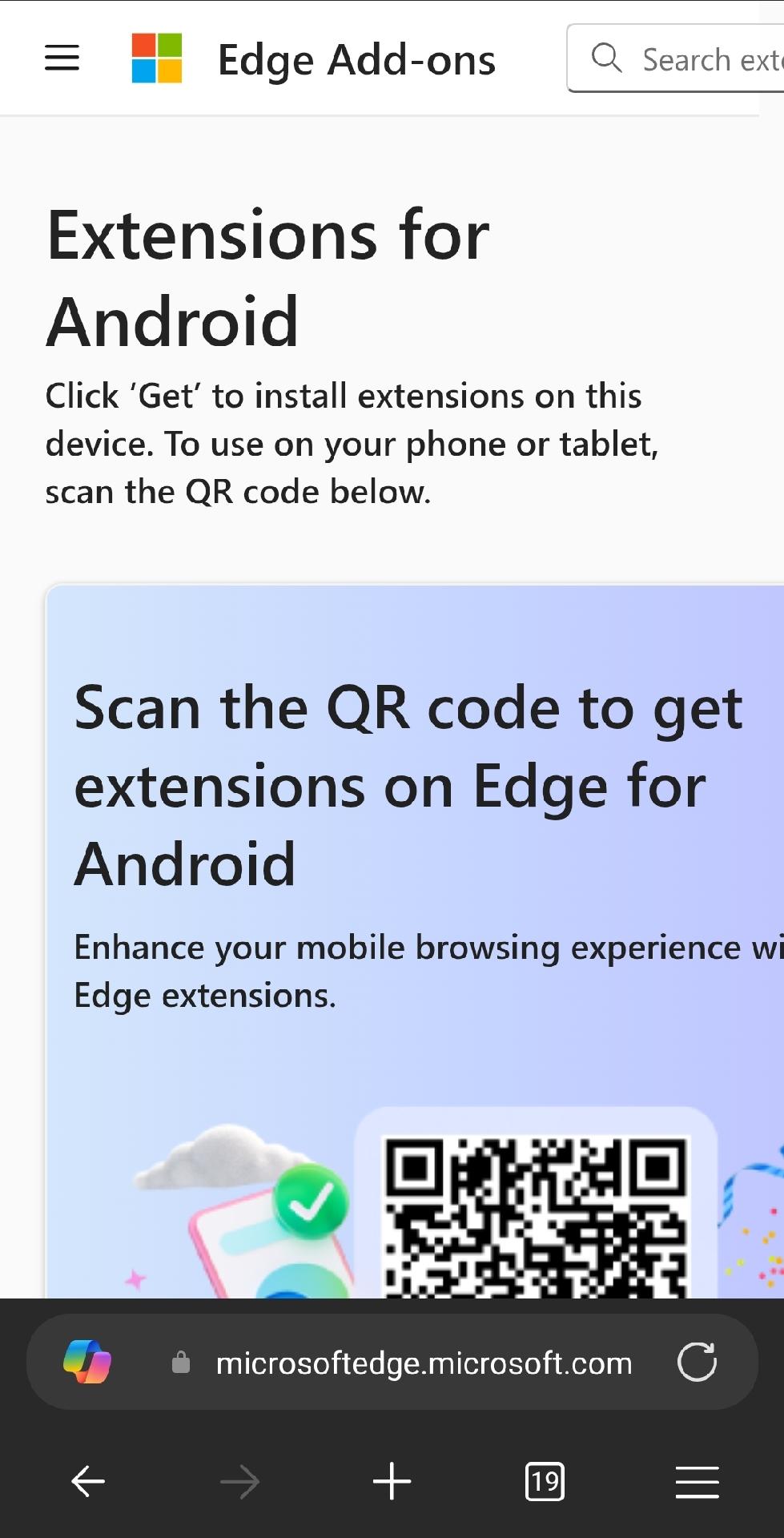
Task: Open the hamburger menu on Edge Add-ons
Action: click(62, 58)
